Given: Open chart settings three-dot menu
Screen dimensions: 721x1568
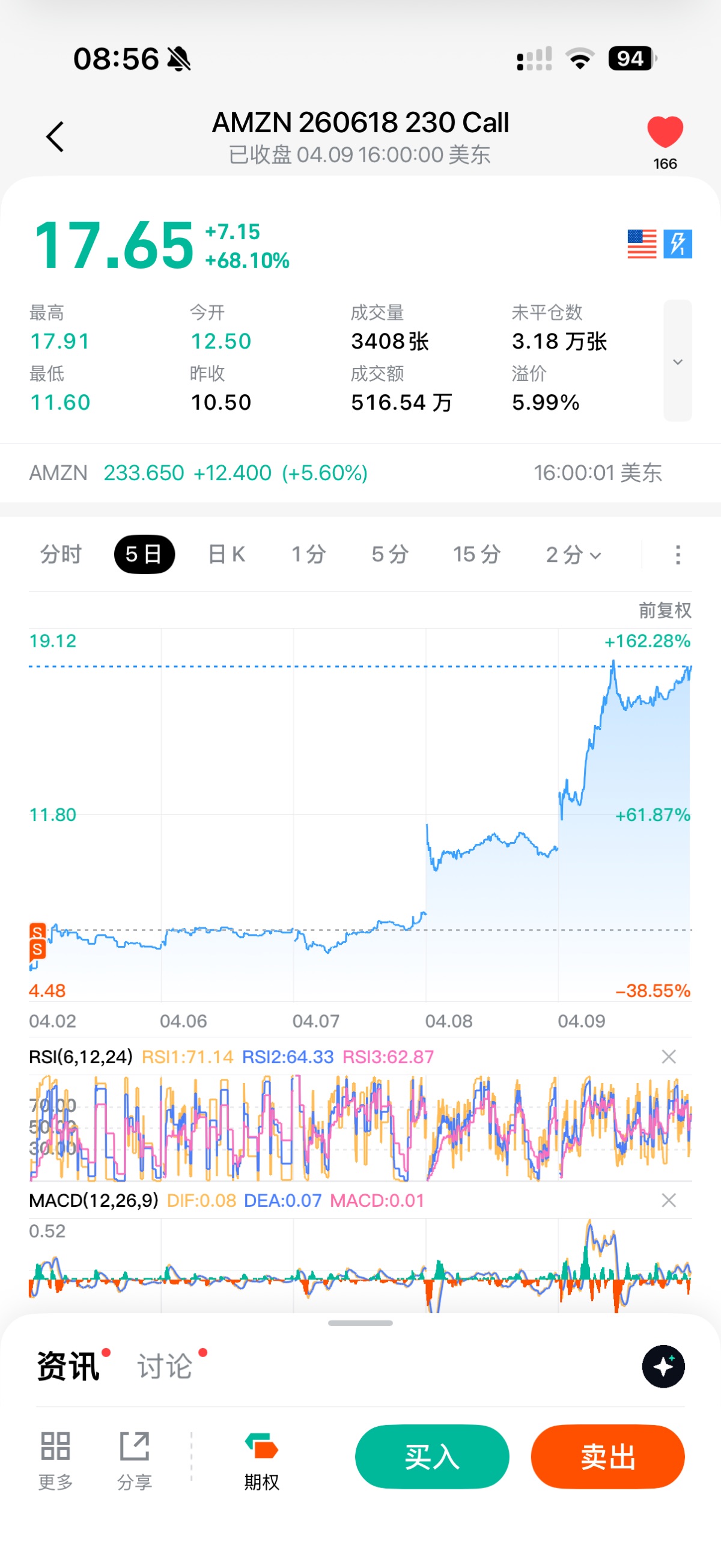Looking at the screenshot, I should (678, 555).
